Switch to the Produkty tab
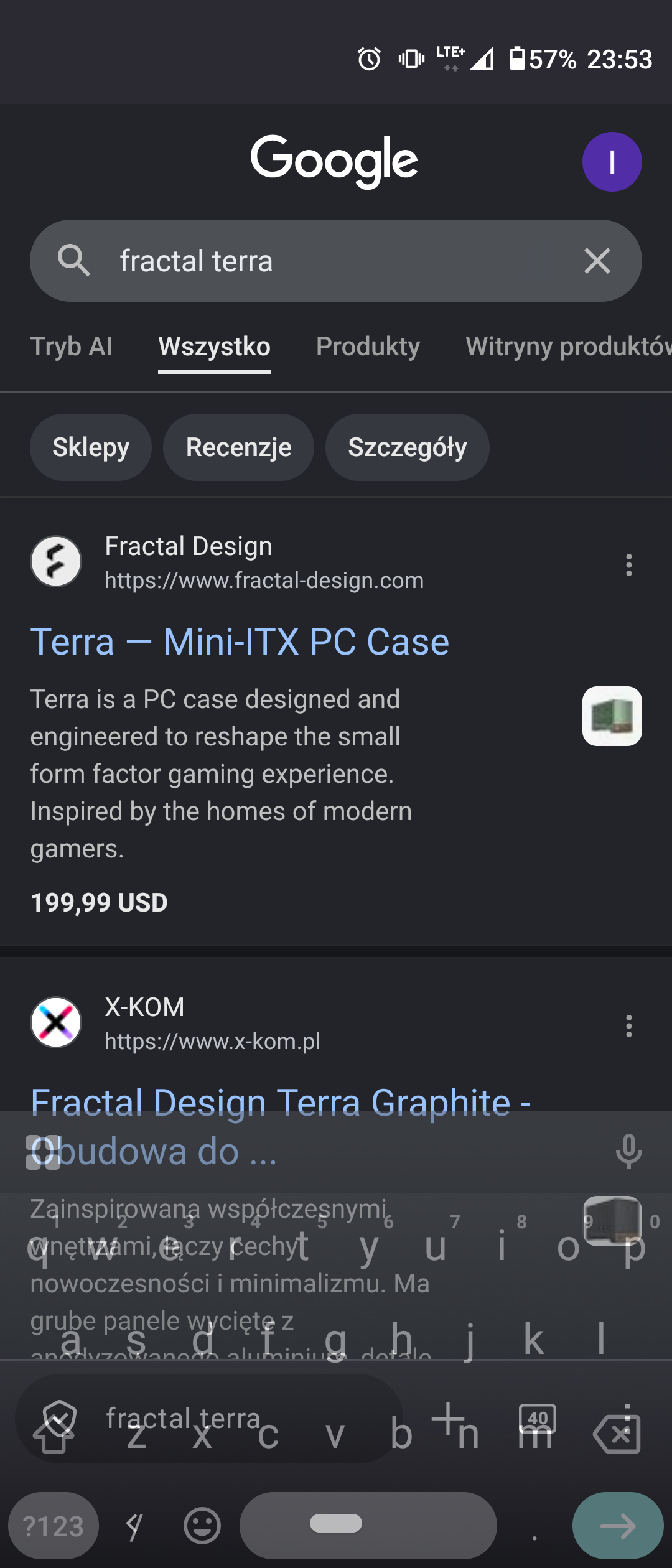Image resolution: width=672 pixels, height=1568 pixels. pos(368,347)
